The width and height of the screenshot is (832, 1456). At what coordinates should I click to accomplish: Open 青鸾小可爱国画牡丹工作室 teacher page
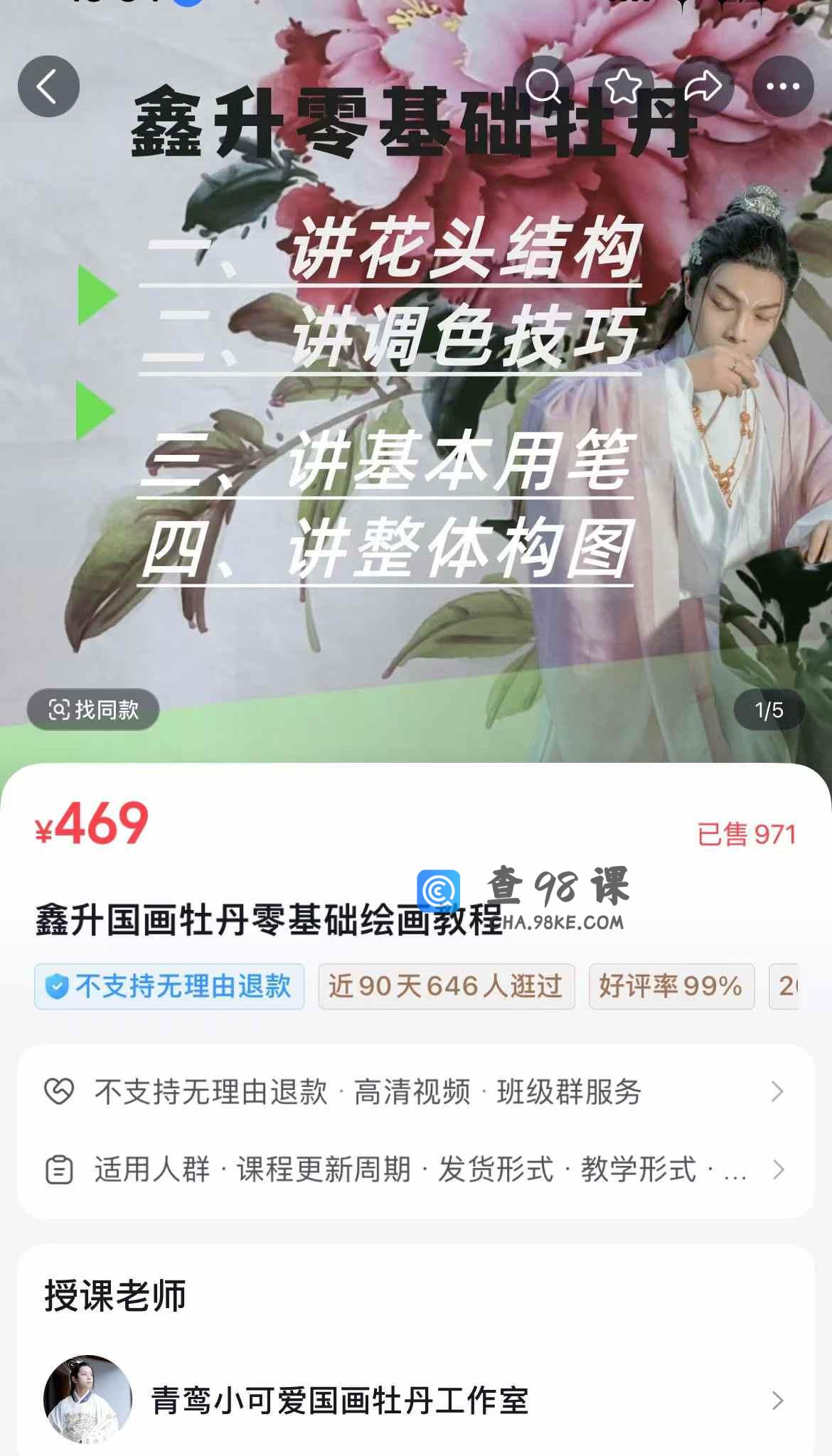(x=416, y=1401)
